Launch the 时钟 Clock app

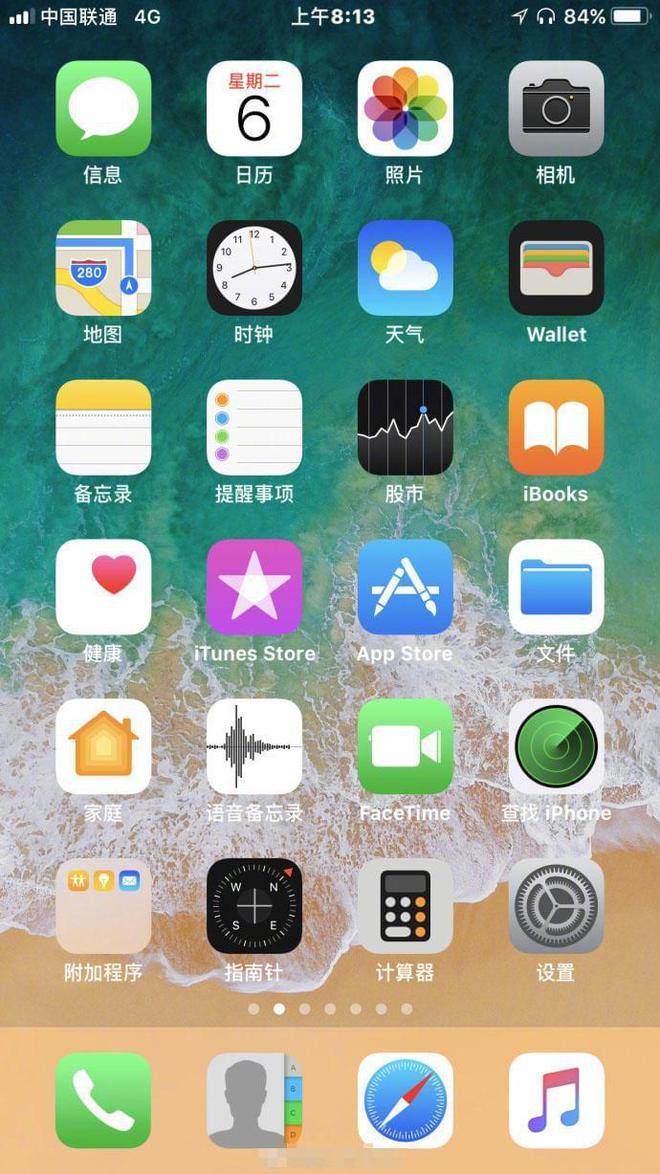254,268
